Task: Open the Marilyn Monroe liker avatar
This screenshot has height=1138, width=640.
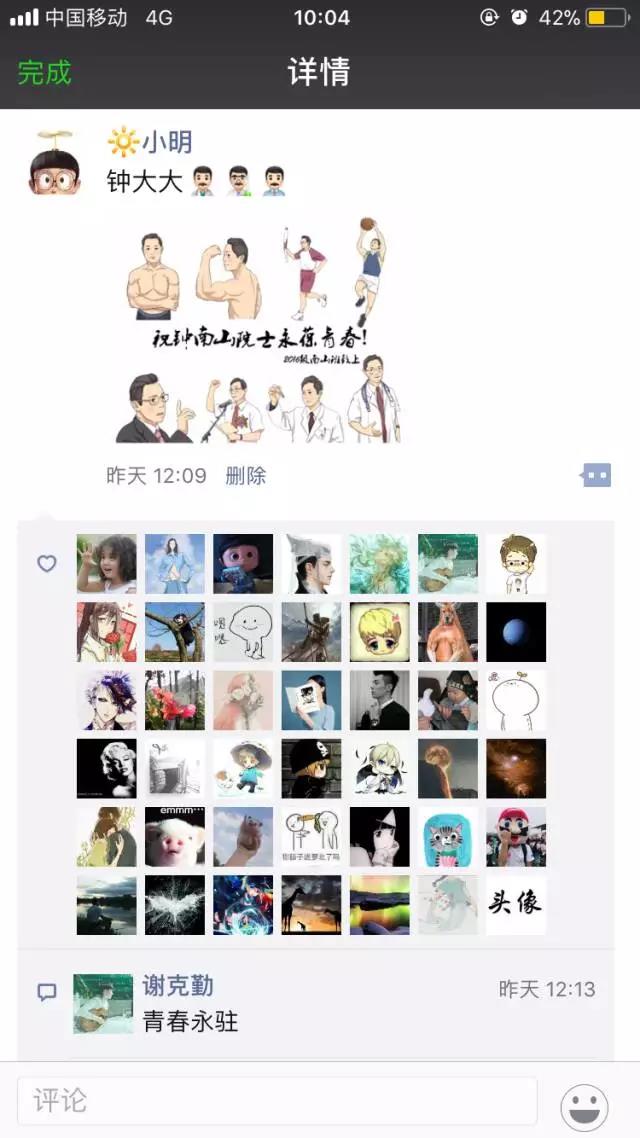Action: 107,768
